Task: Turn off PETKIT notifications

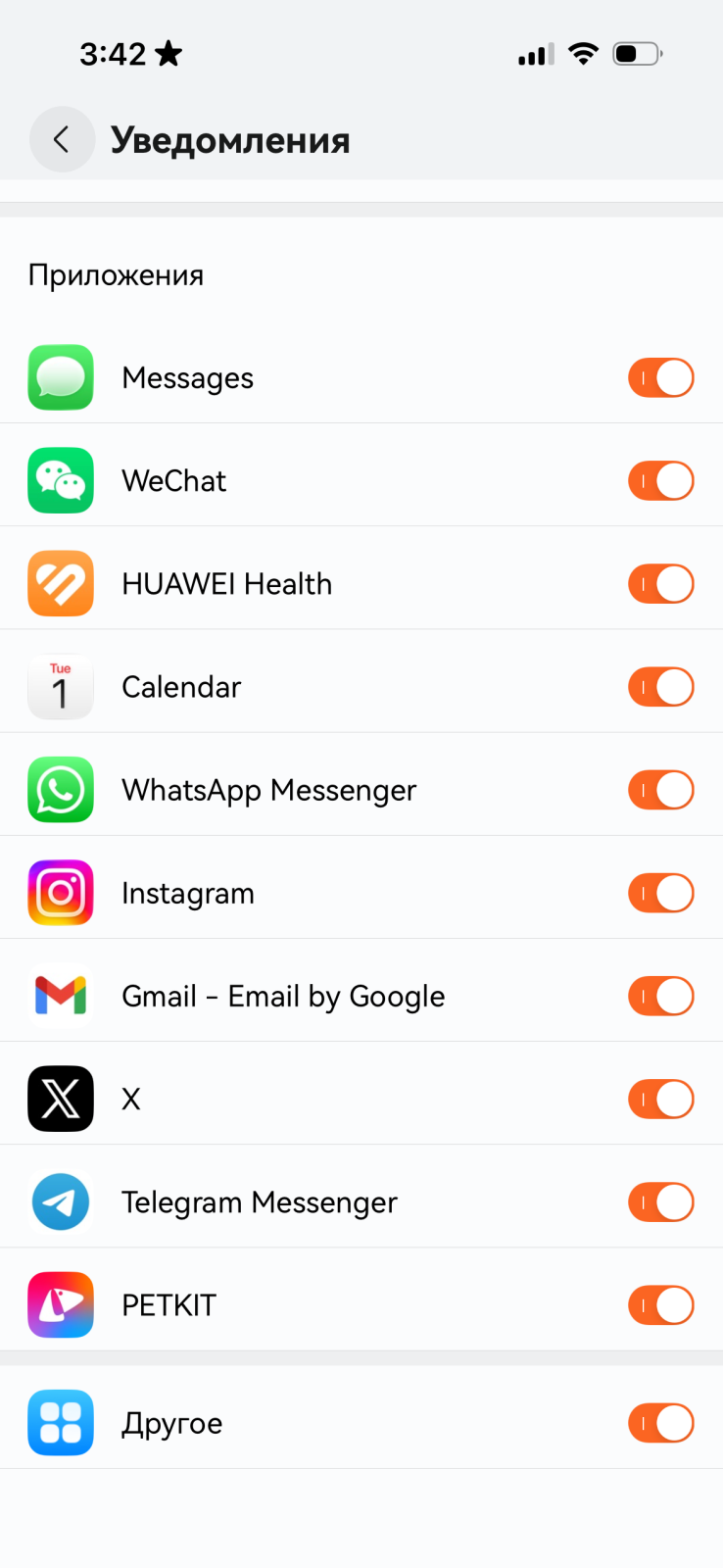Action: click(660, 1305)
